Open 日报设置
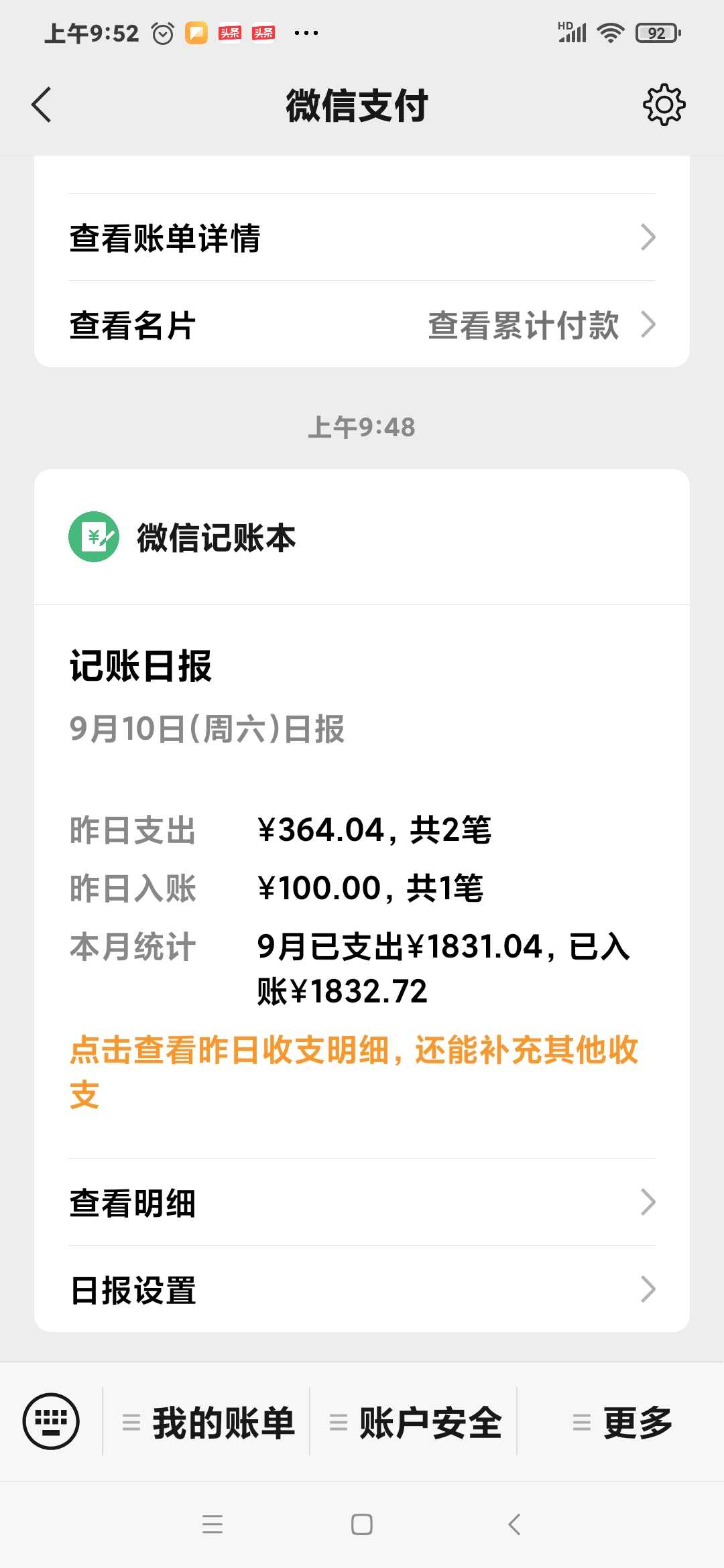The height and width of the screenshot is (1568, 724). click(362, 1289)
